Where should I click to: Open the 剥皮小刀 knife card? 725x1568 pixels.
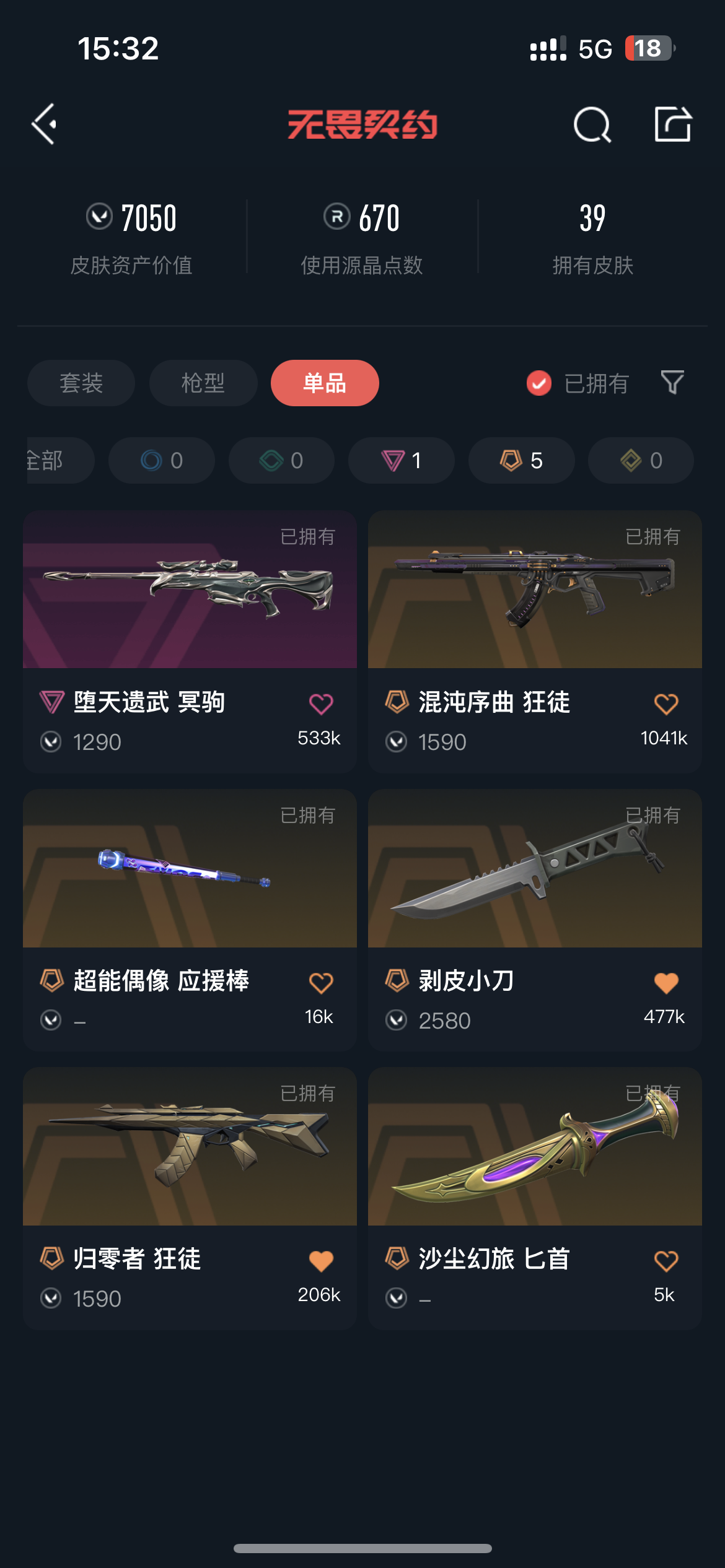(x=535, y=920)
